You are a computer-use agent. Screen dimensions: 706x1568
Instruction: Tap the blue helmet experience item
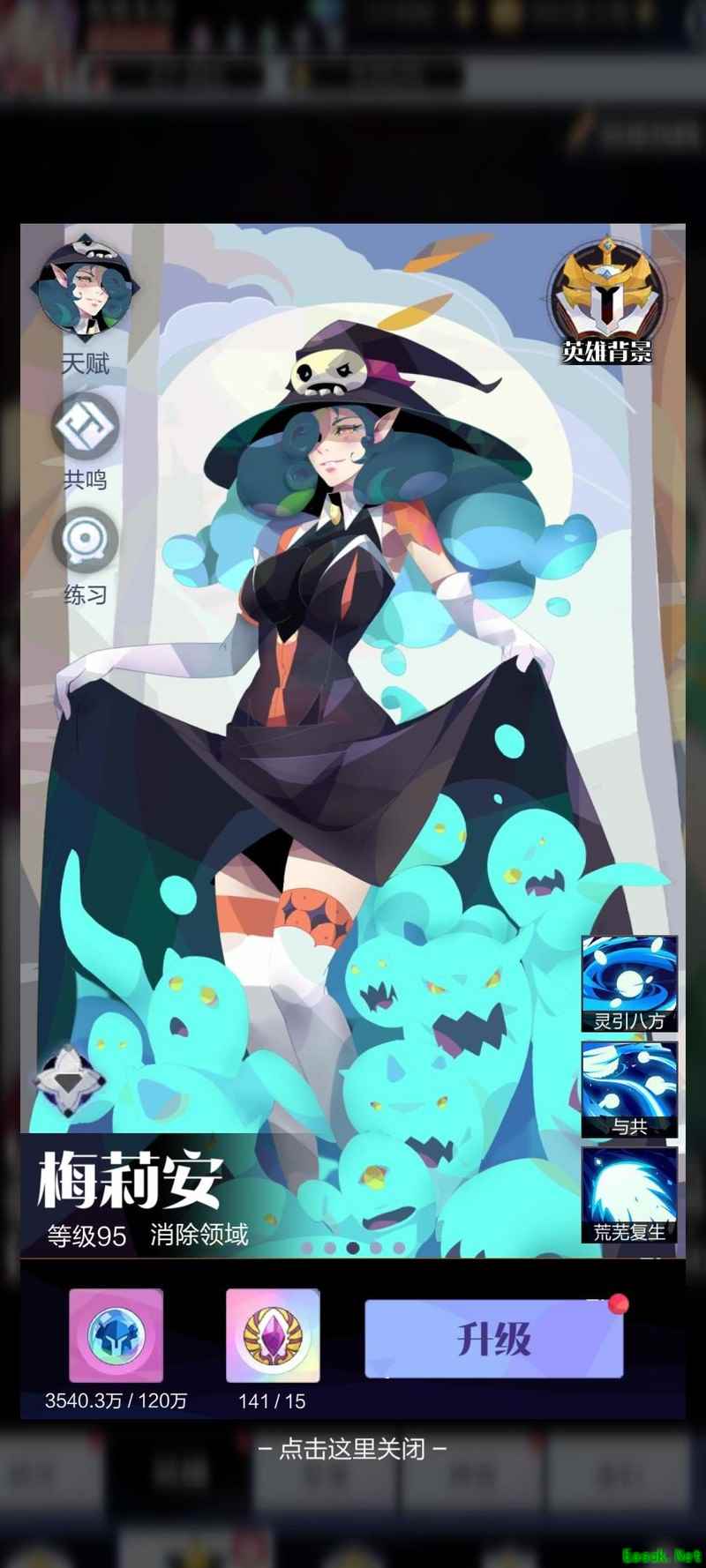(116, 1336)
